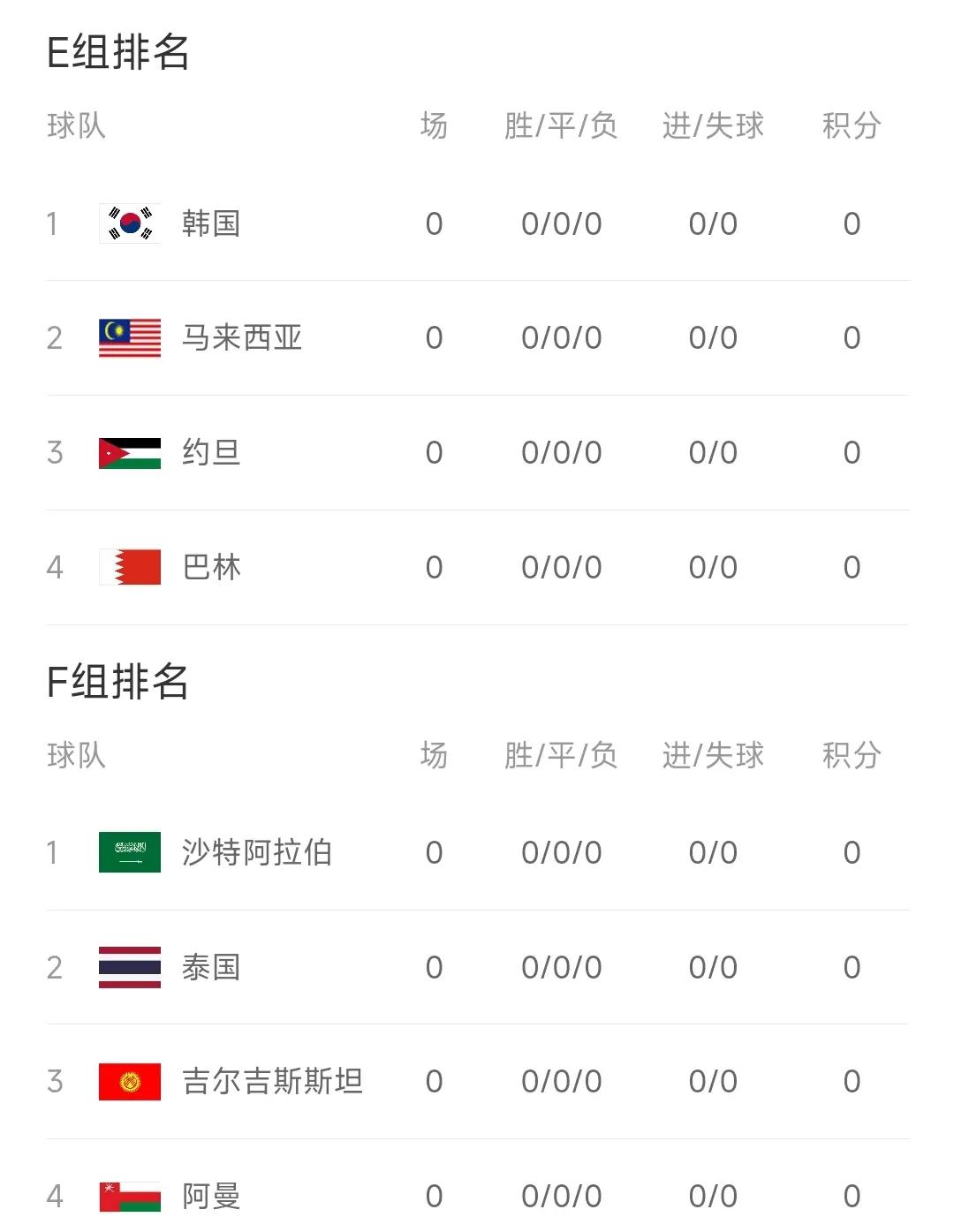
Task: Click the 场 column header
Action: pos(434,126)
